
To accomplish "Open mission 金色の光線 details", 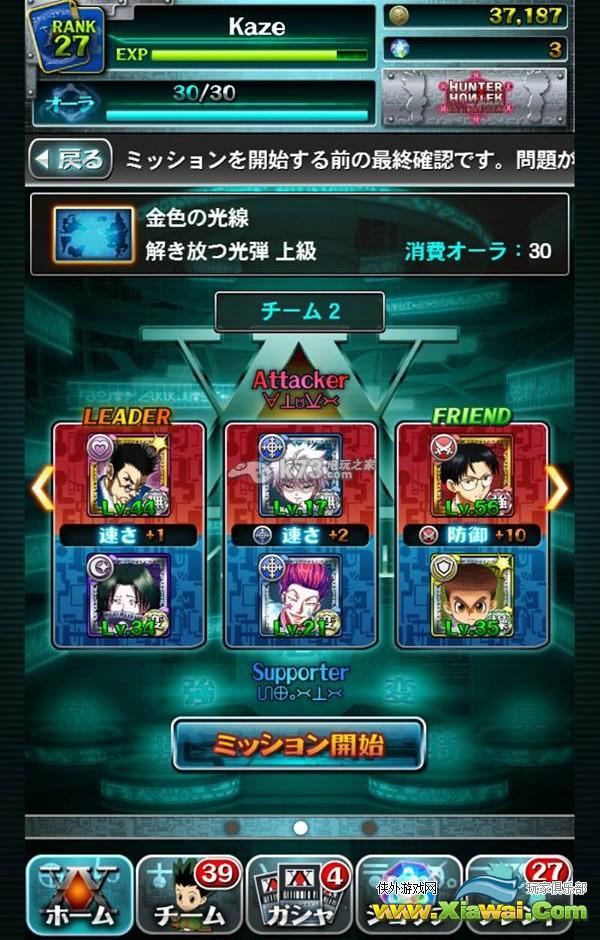I will coord(299,234).
